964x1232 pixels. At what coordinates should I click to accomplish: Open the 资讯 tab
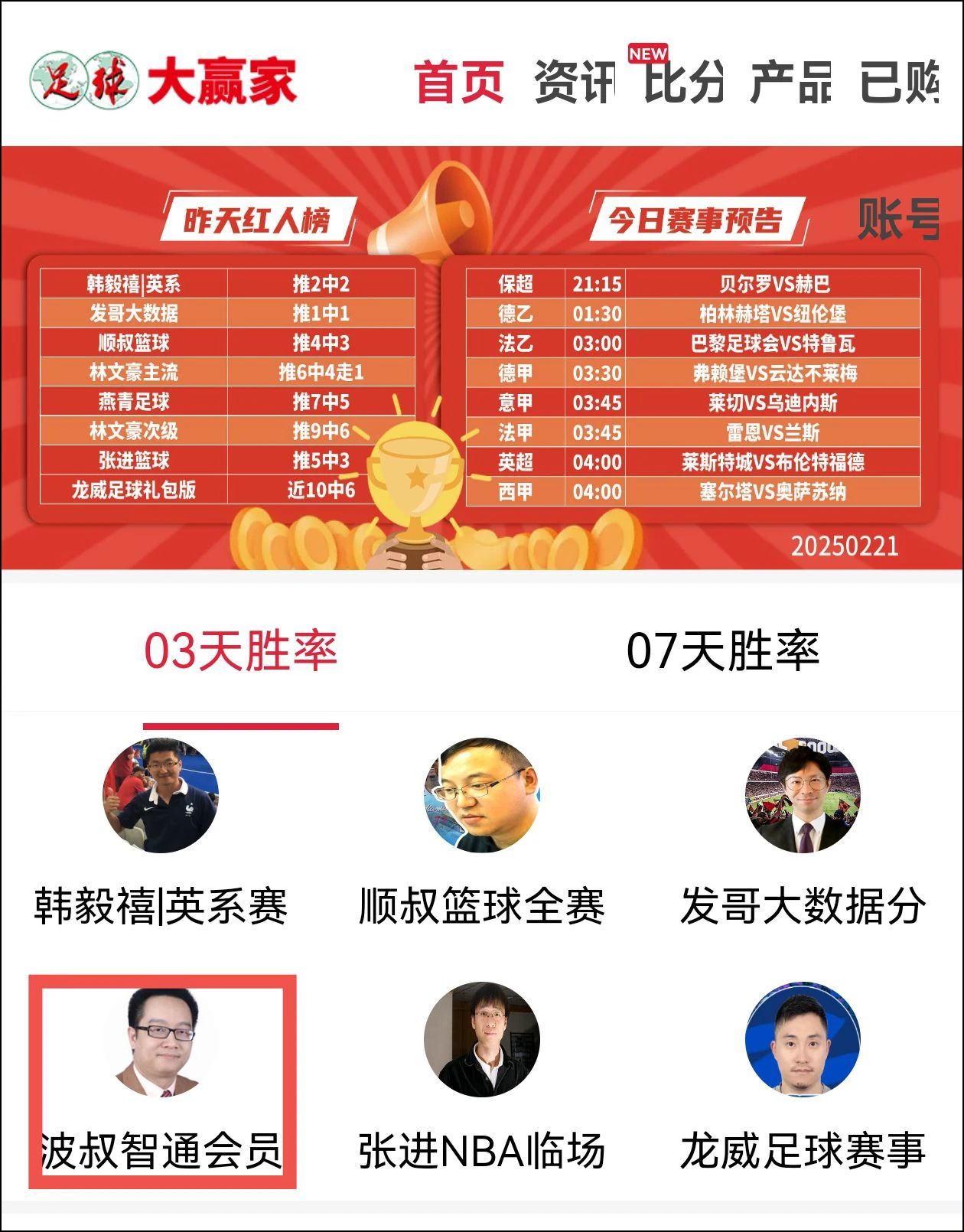574,82
